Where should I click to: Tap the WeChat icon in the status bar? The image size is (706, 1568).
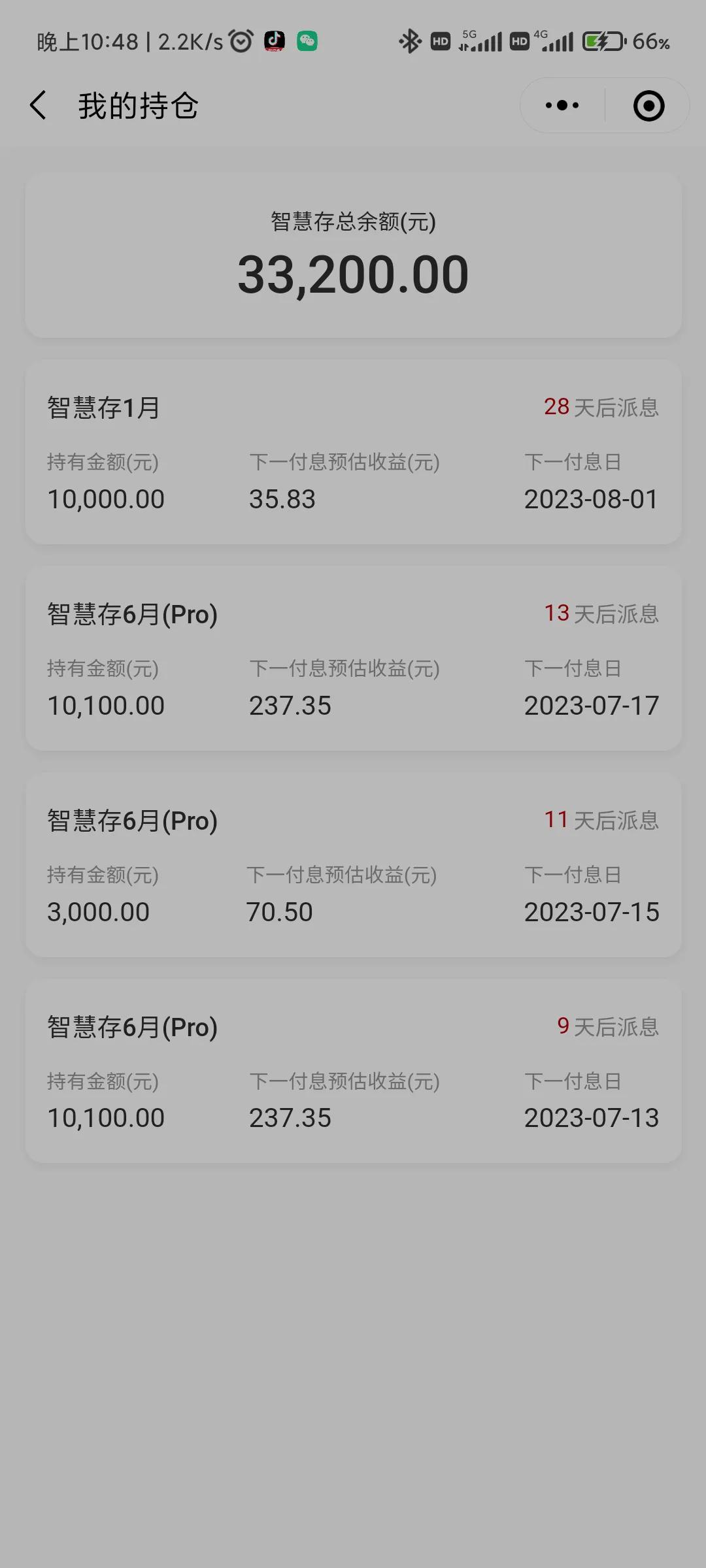pyautogui.click(x=307, y=41)
